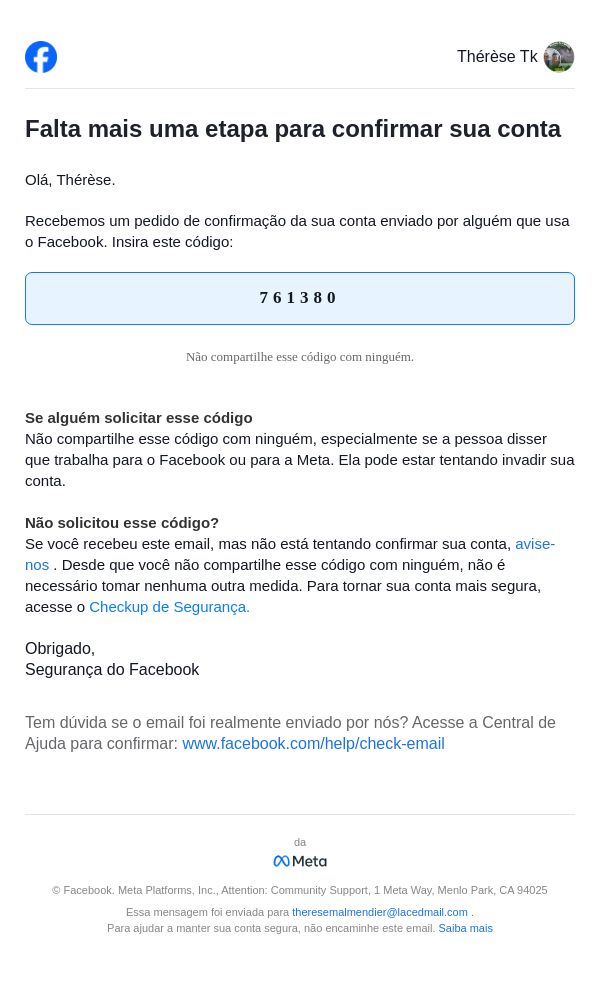Open the Checkup de Segurança link
The height and width of the screenshot is (984, 600).
click(x=169, y=607)
